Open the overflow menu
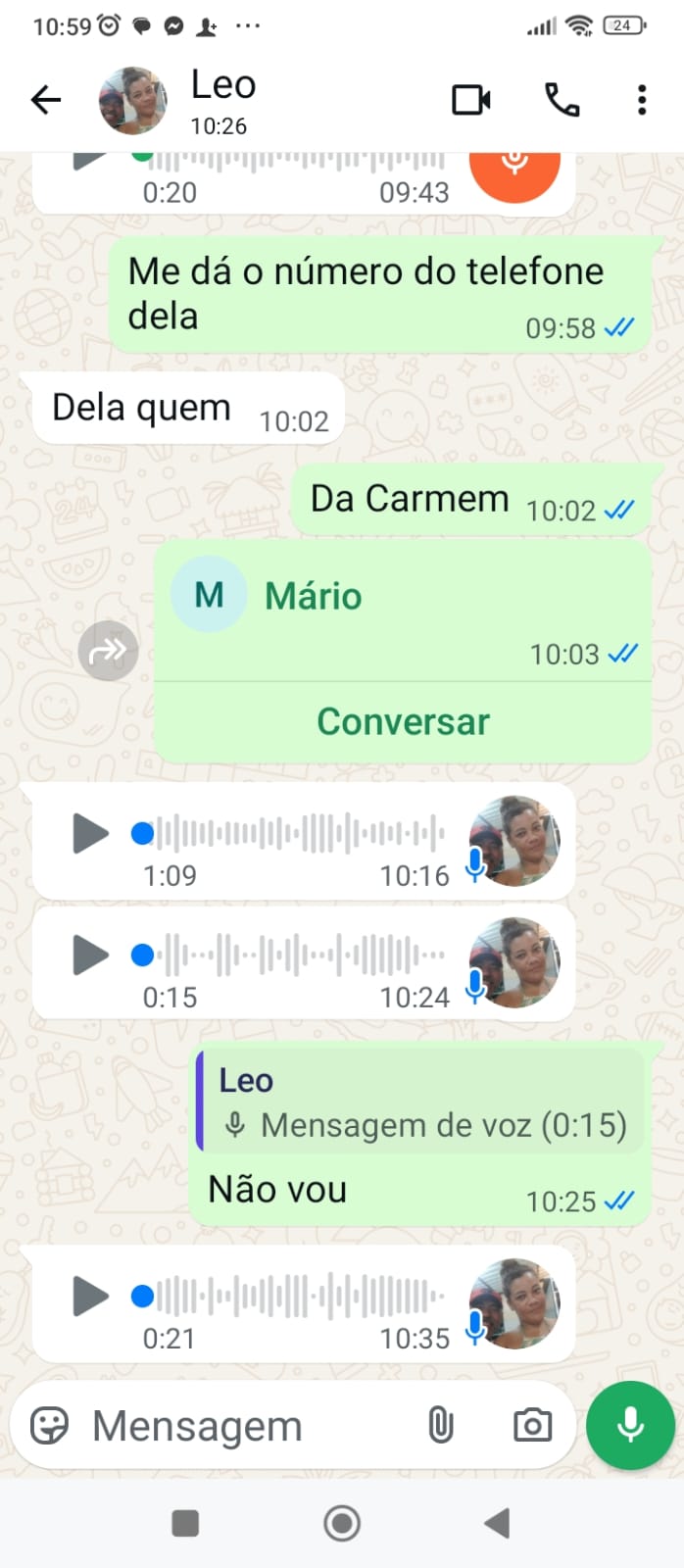This screenshot has height=1568, width=684. coord(642,100)
